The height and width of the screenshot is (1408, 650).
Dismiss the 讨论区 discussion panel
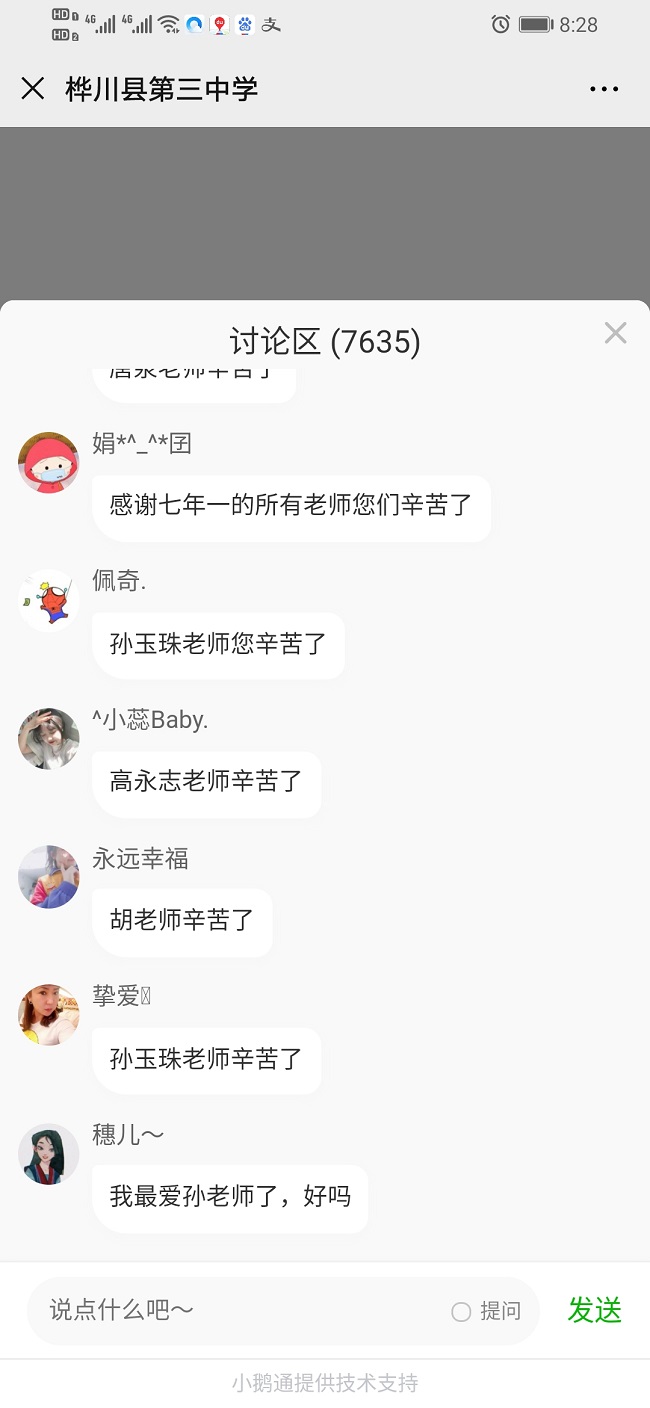point(615,334)
